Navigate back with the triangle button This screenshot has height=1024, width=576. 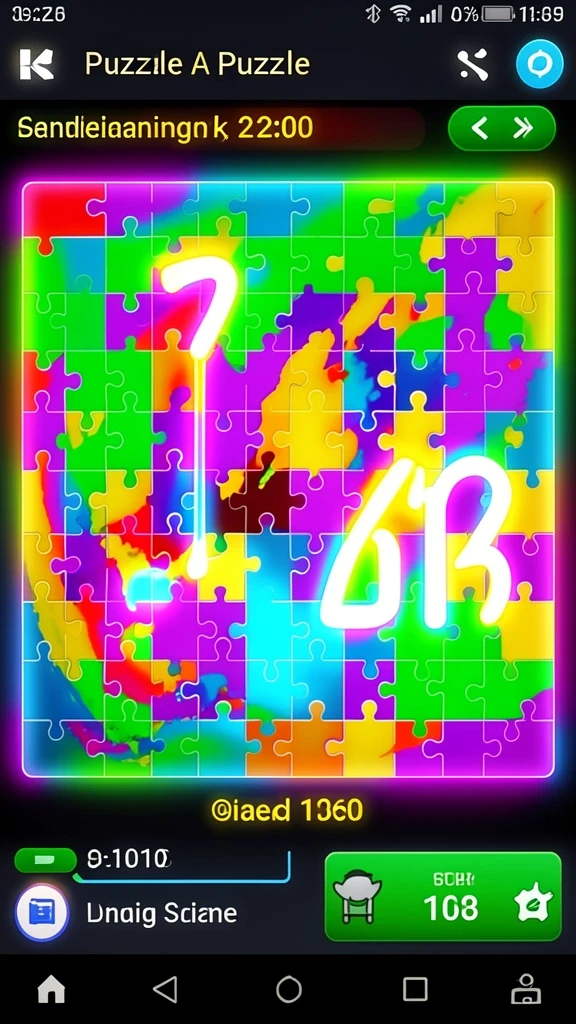[x=165, y=989]
